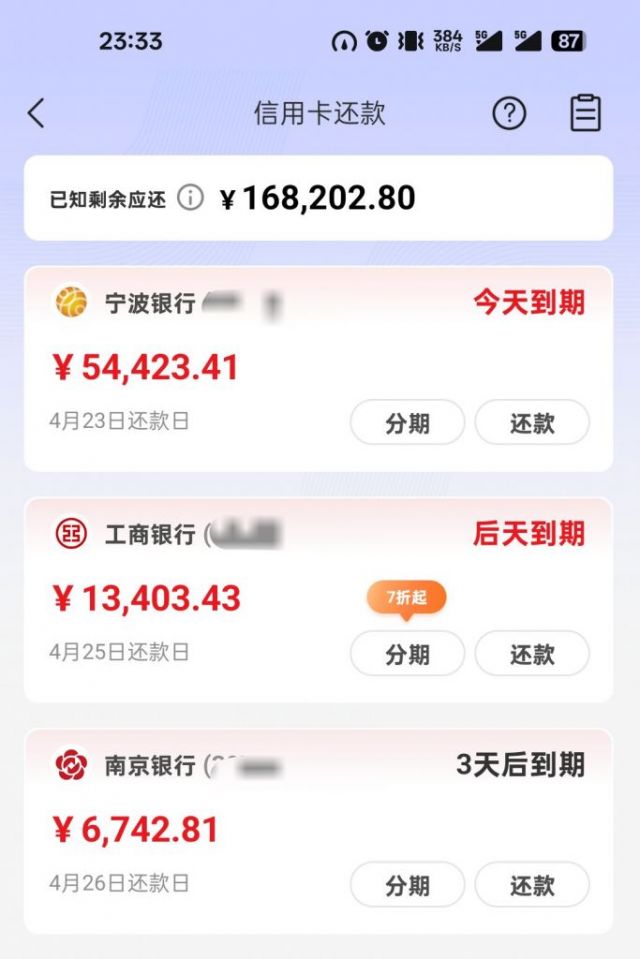
Task: Tap the info icon beside 已知剩余应还
Action: point(190,198)
